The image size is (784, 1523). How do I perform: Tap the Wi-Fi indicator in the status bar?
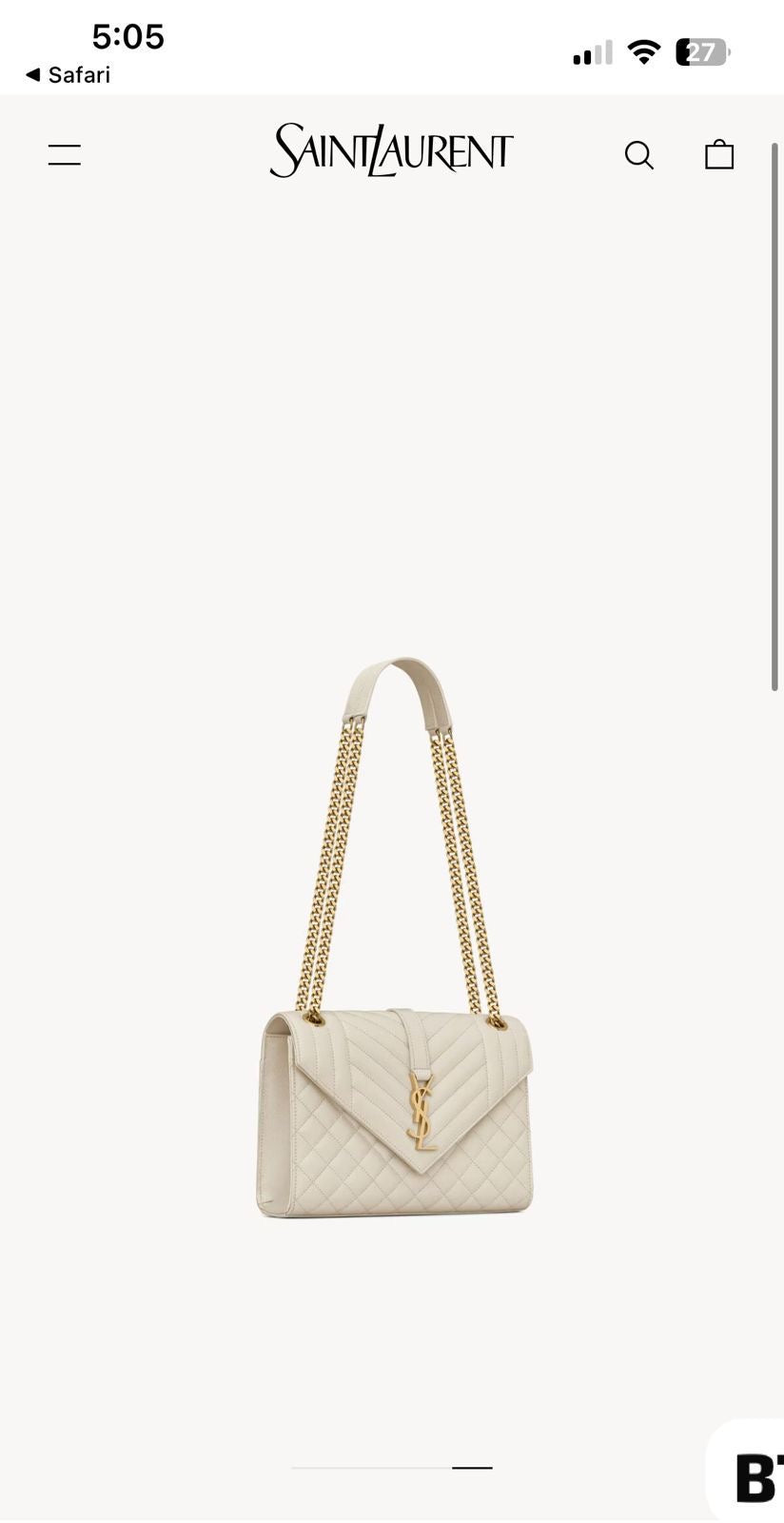coord(645,52)
